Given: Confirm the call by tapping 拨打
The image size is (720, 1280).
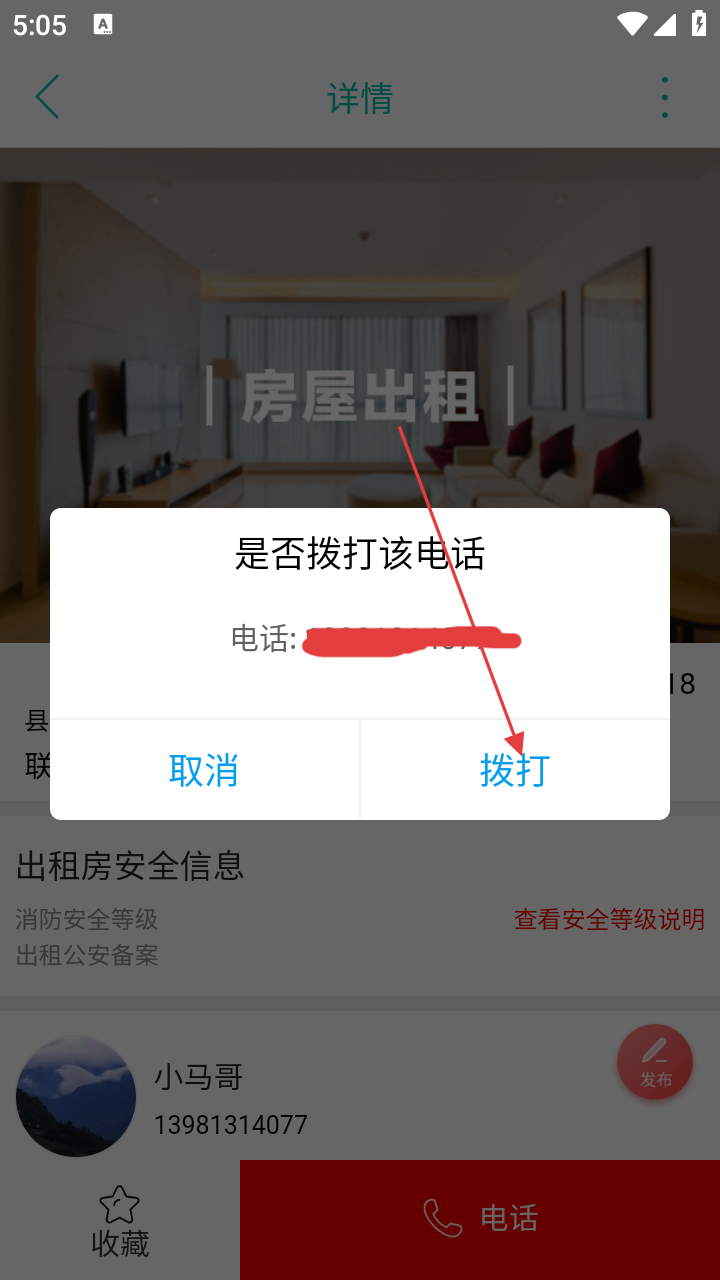Looking at the screenshot, I should click(x=514, y=770).
